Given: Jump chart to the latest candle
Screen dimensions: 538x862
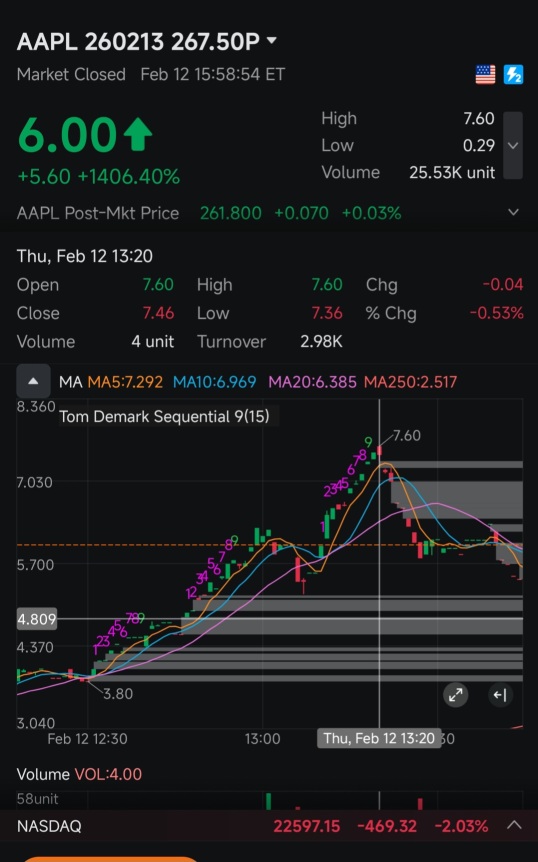Looking at the screenshot, I should click(x=500, y=695).
